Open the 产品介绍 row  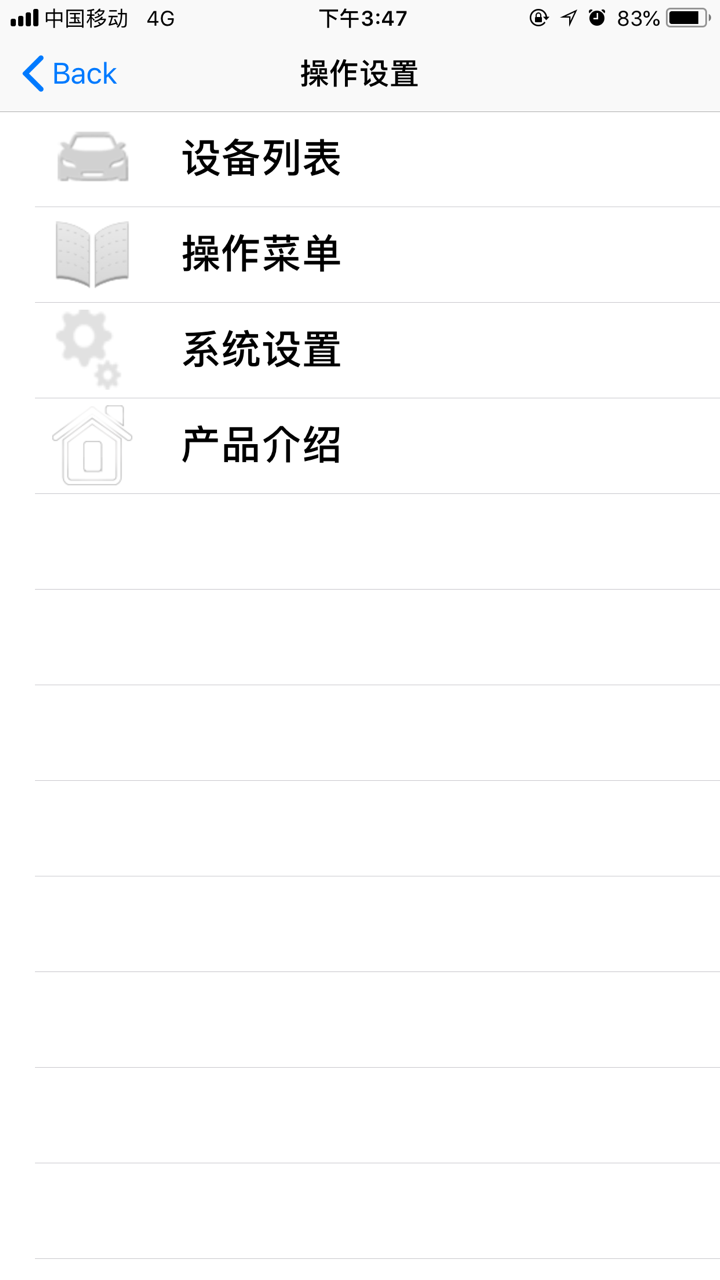coord(262,446)
